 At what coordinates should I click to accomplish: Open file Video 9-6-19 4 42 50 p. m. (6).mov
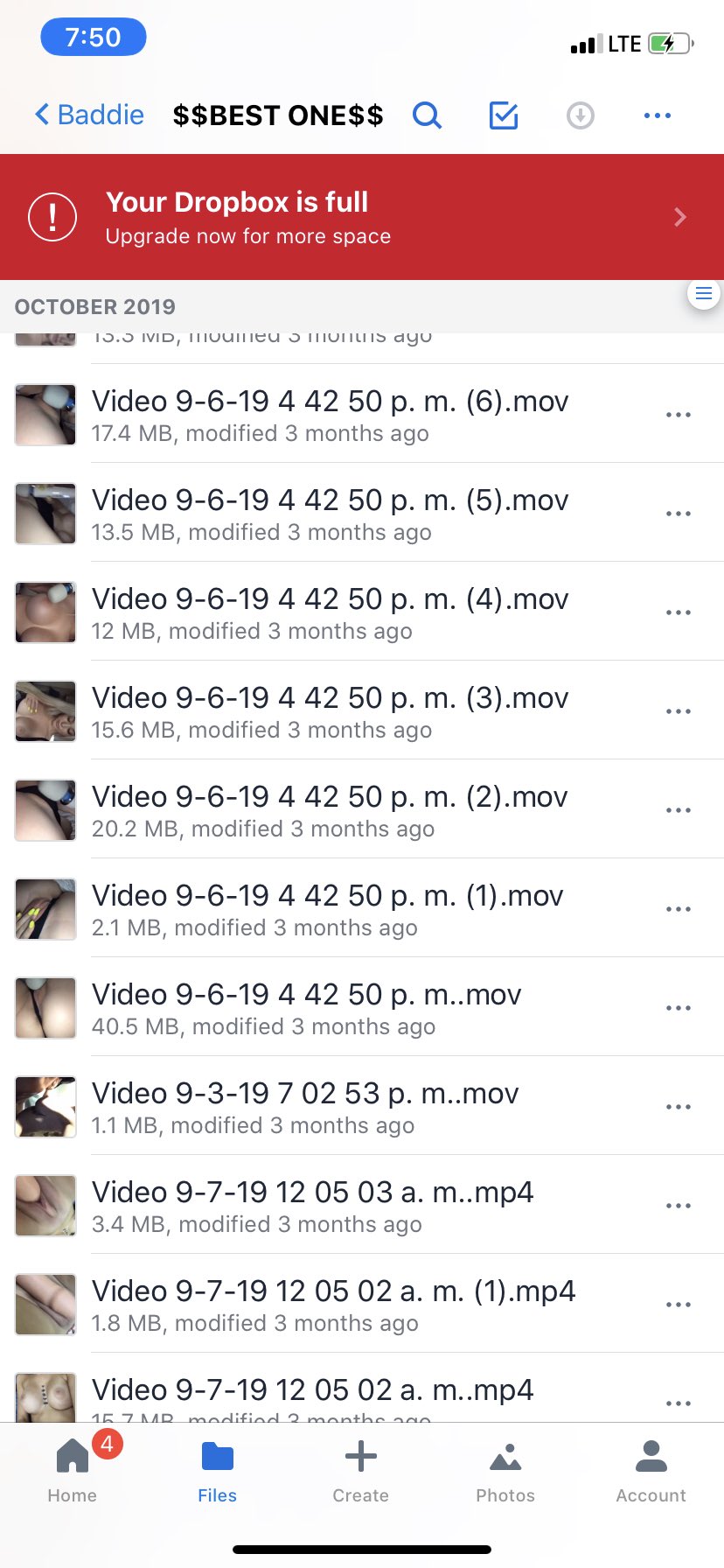click(330, 414)
